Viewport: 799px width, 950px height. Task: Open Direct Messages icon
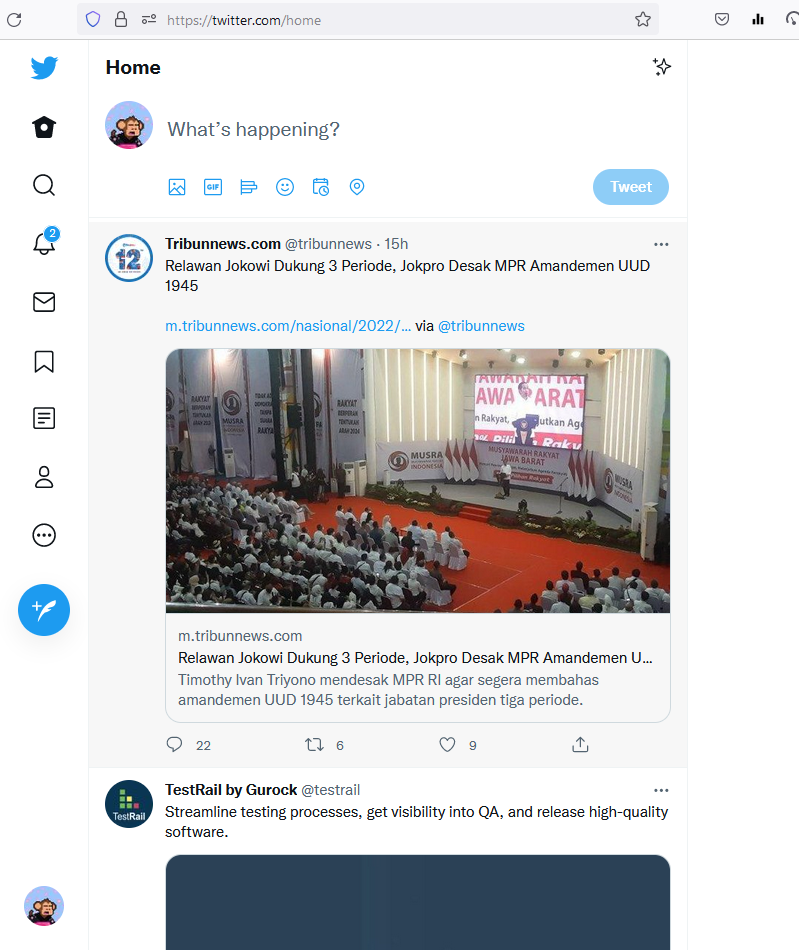pyautogui.click(x=44, y=302)
